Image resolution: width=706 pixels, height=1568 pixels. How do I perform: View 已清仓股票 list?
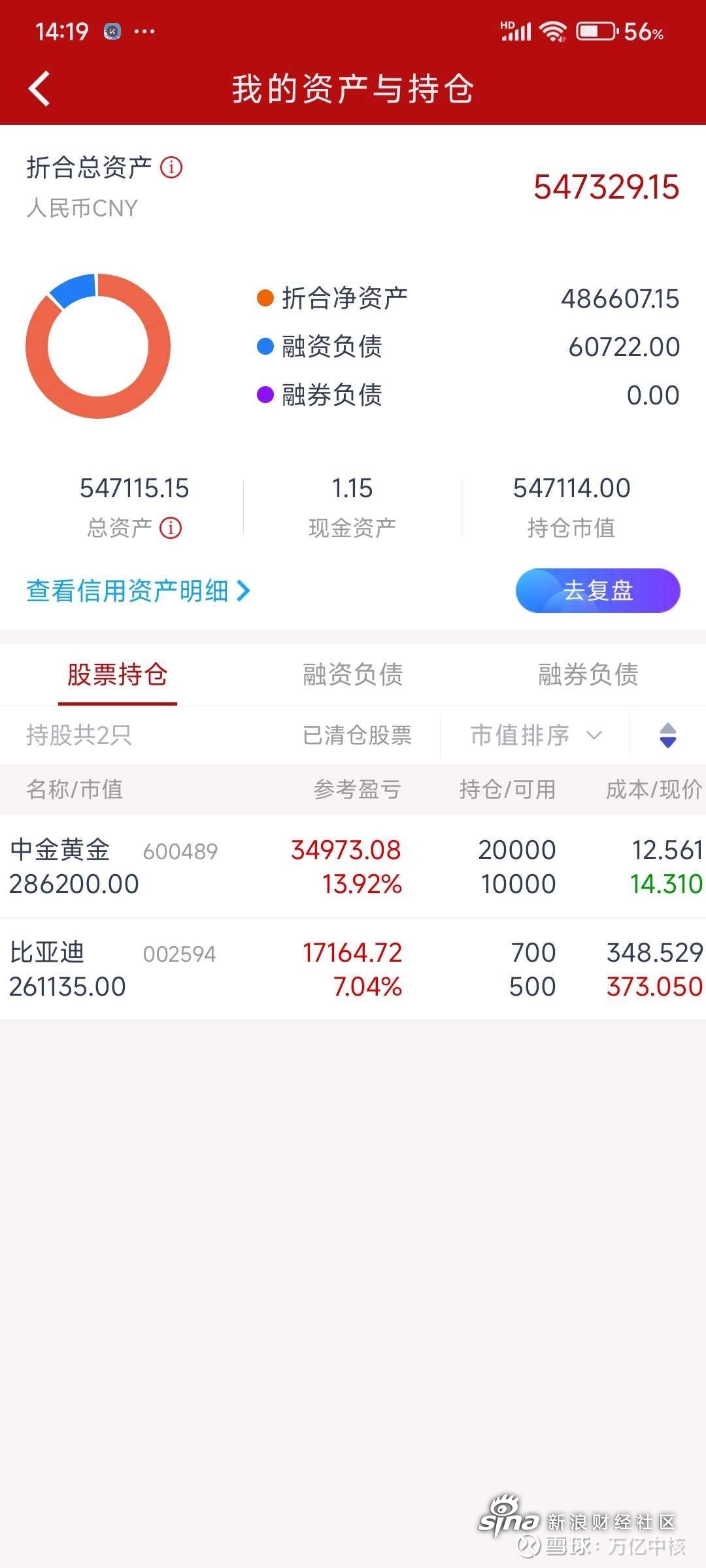pyautogui.click(x=357, y=735)
